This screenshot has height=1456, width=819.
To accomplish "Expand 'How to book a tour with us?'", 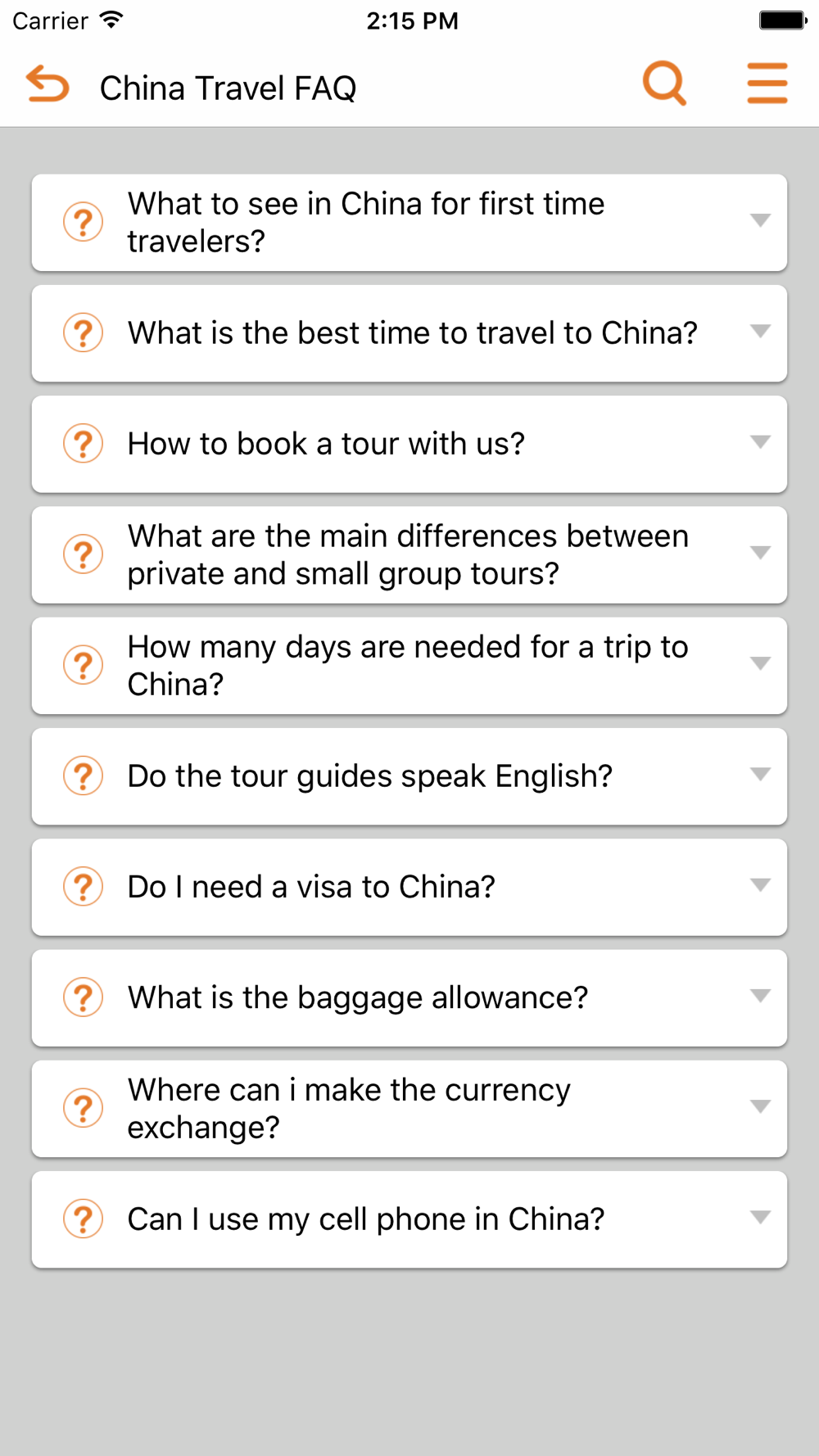I will [409, 444].
